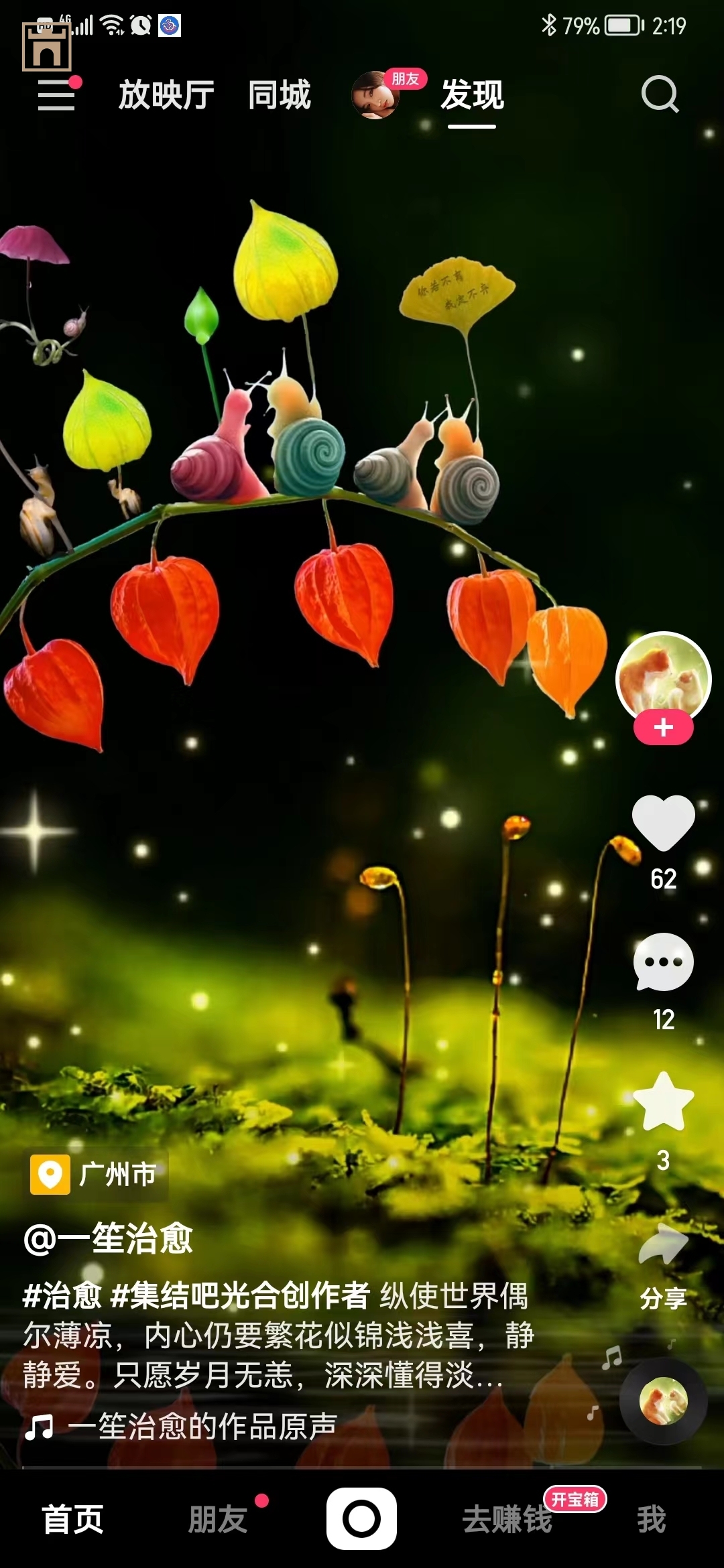Select the 发现 tab
This screenshot has width=724, height=1568.
[x=472, y=94]
